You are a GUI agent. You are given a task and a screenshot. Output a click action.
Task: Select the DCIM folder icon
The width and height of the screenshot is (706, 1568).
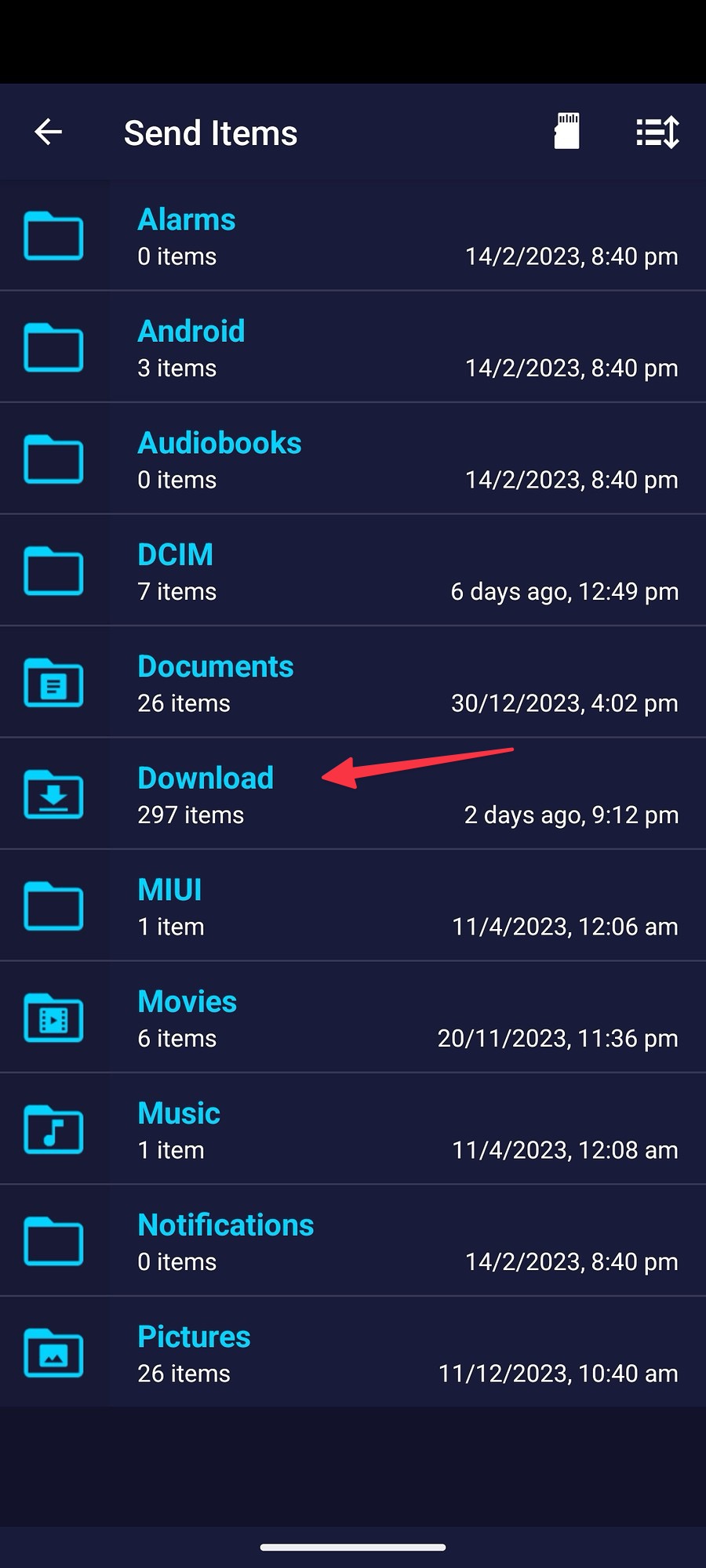tap(53, 570)
